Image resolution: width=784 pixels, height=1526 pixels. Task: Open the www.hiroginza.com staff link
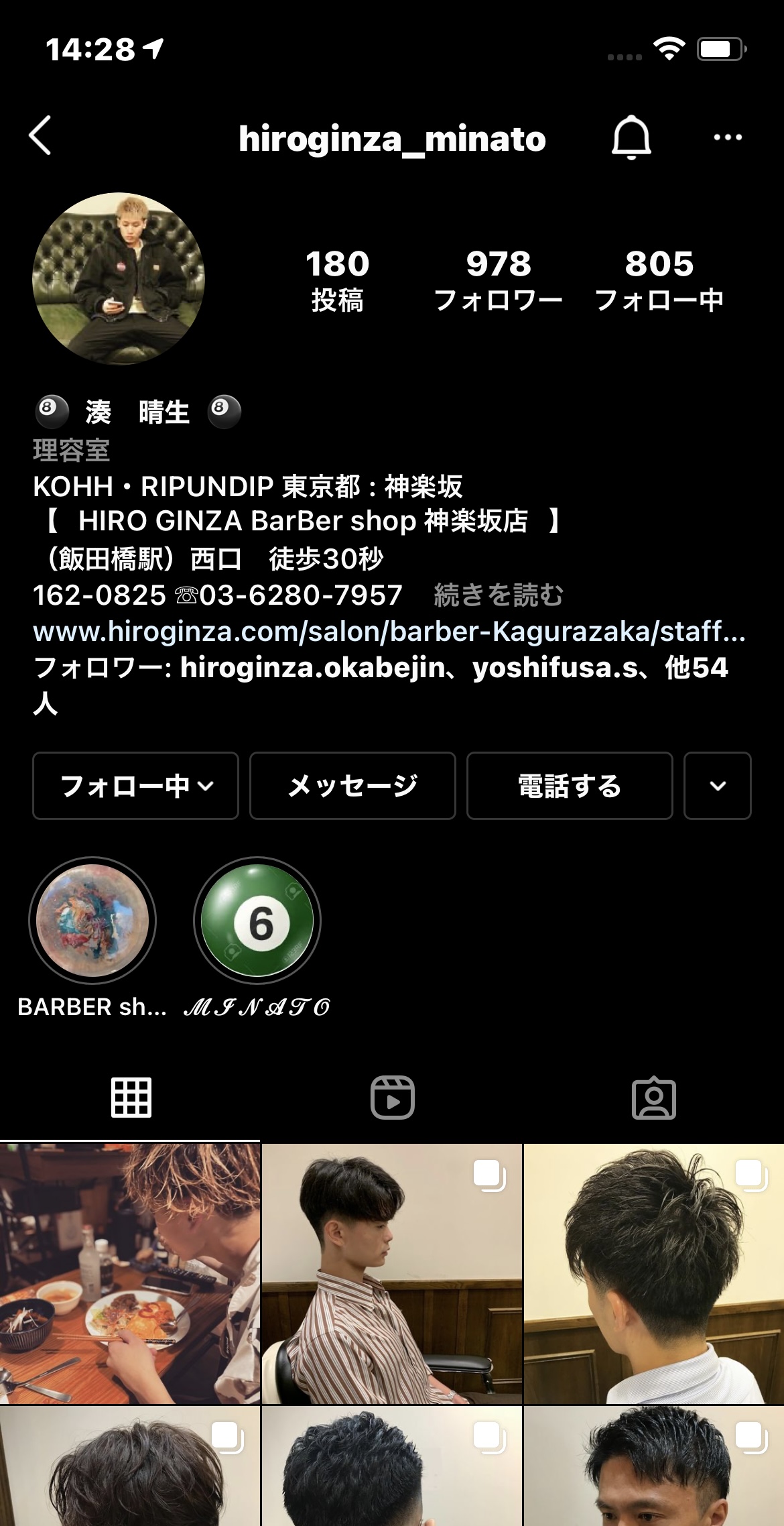point(389,631)
